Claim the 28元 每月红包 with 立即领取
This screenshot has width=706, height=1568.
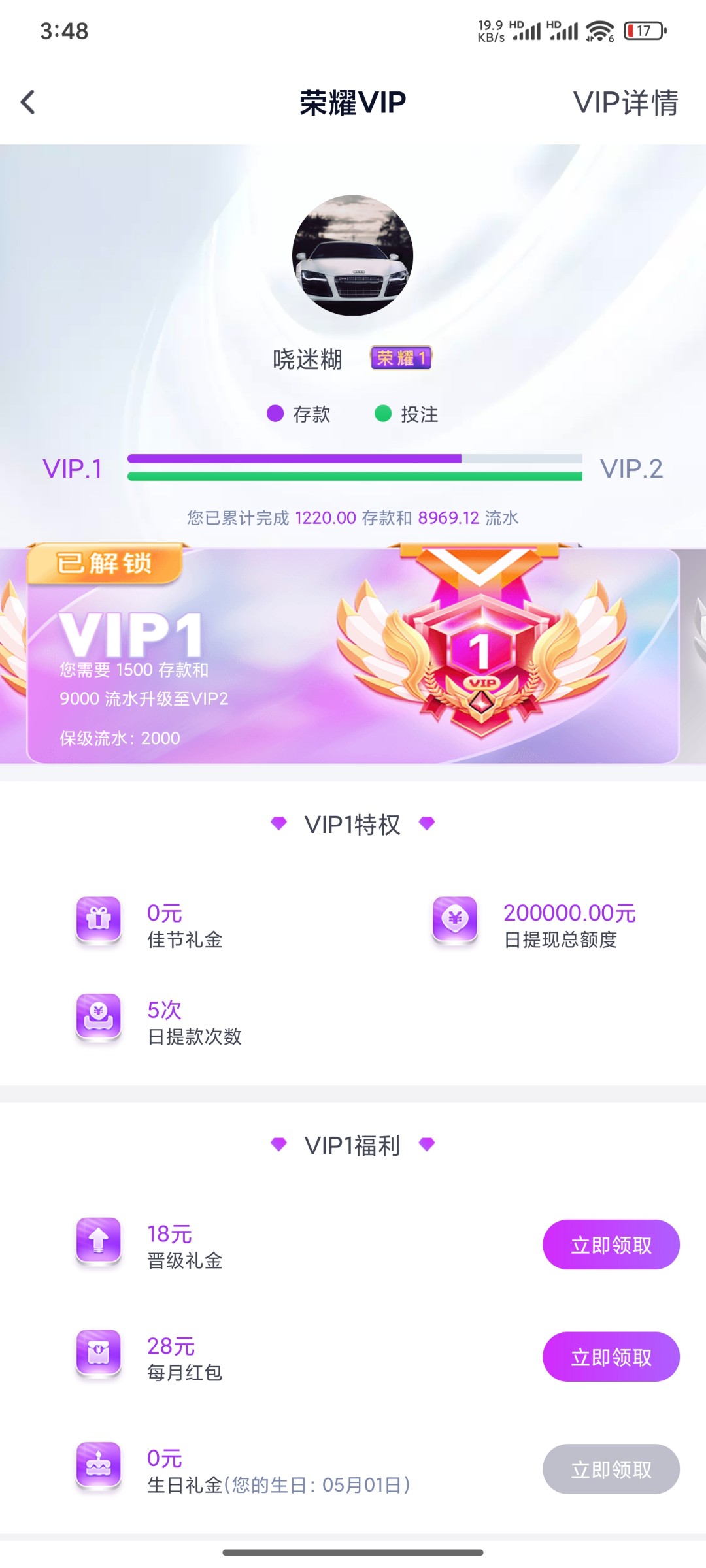(611, 1357)
